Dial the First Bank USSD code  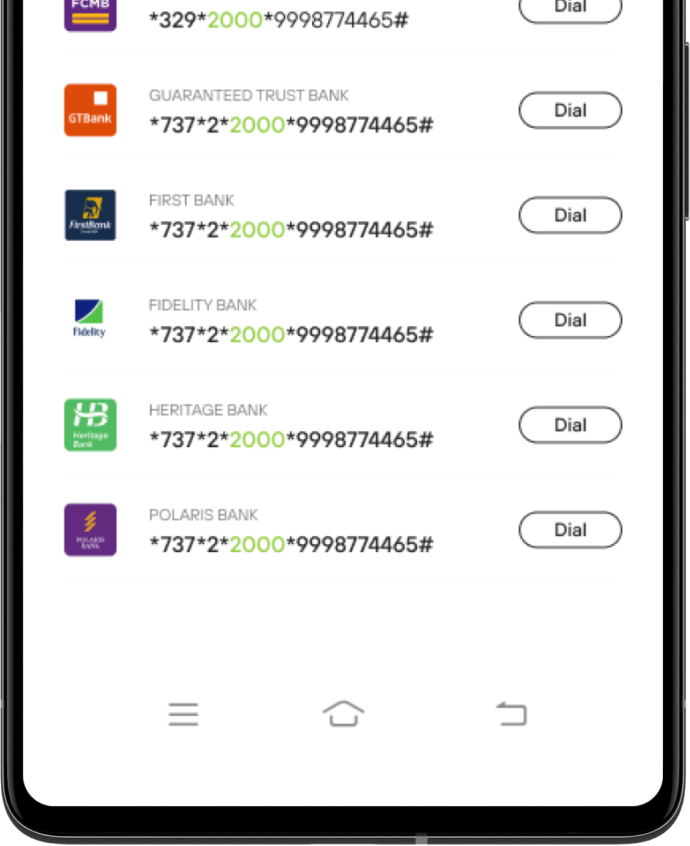570,215
